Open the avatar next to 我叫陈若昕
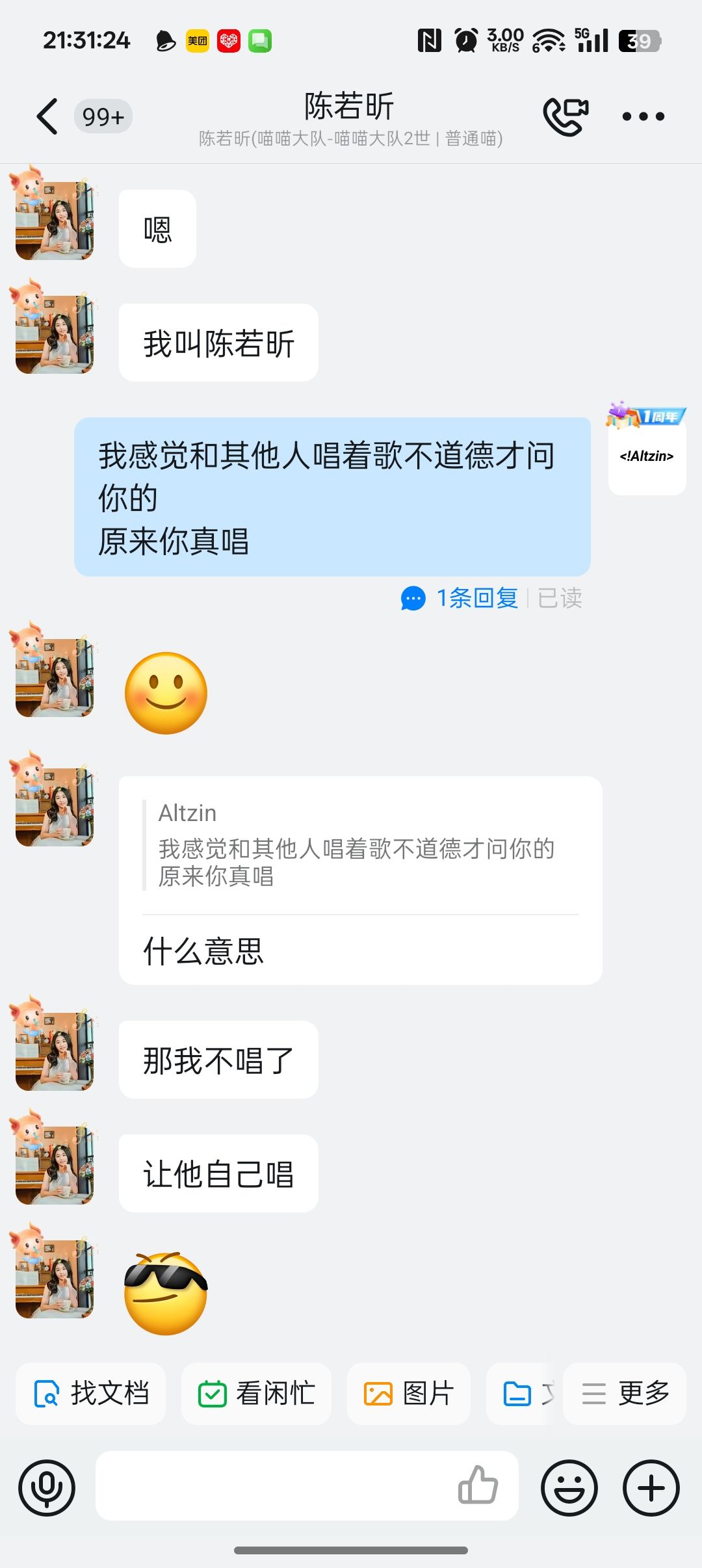 click(55, 335)
